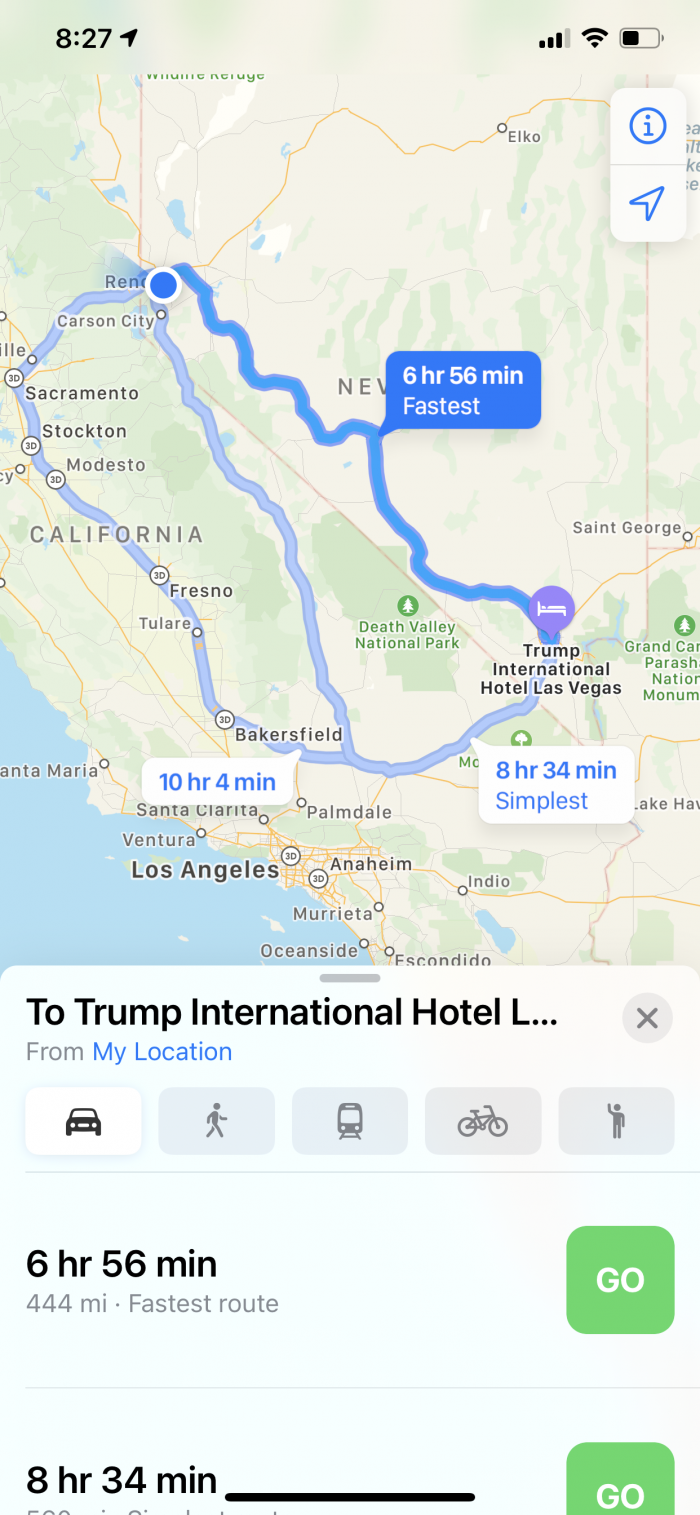Select the 10 hr 4 min route label

217,782
